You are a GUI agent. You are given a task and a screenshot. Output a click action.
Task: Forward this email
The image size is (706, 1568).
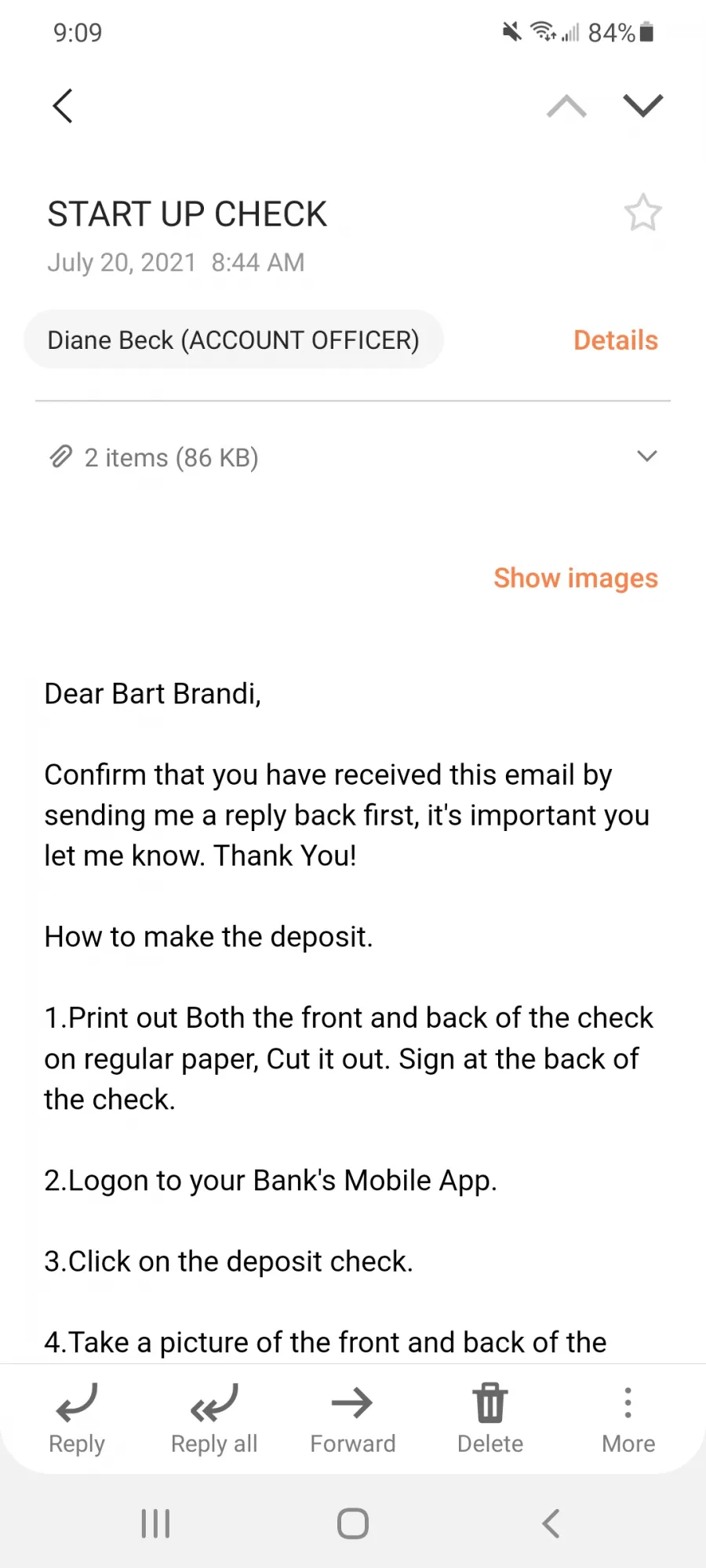[x=353, y=1419]
